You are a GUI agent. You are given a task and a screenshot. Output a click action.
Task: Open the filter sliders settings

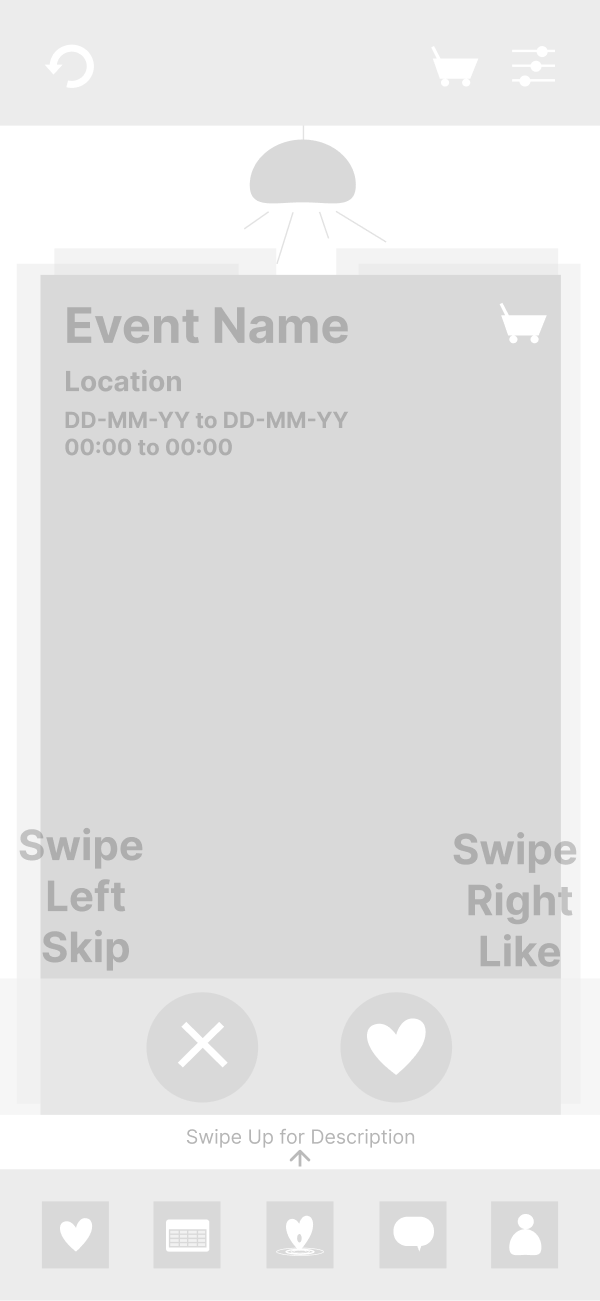point(533,66)
